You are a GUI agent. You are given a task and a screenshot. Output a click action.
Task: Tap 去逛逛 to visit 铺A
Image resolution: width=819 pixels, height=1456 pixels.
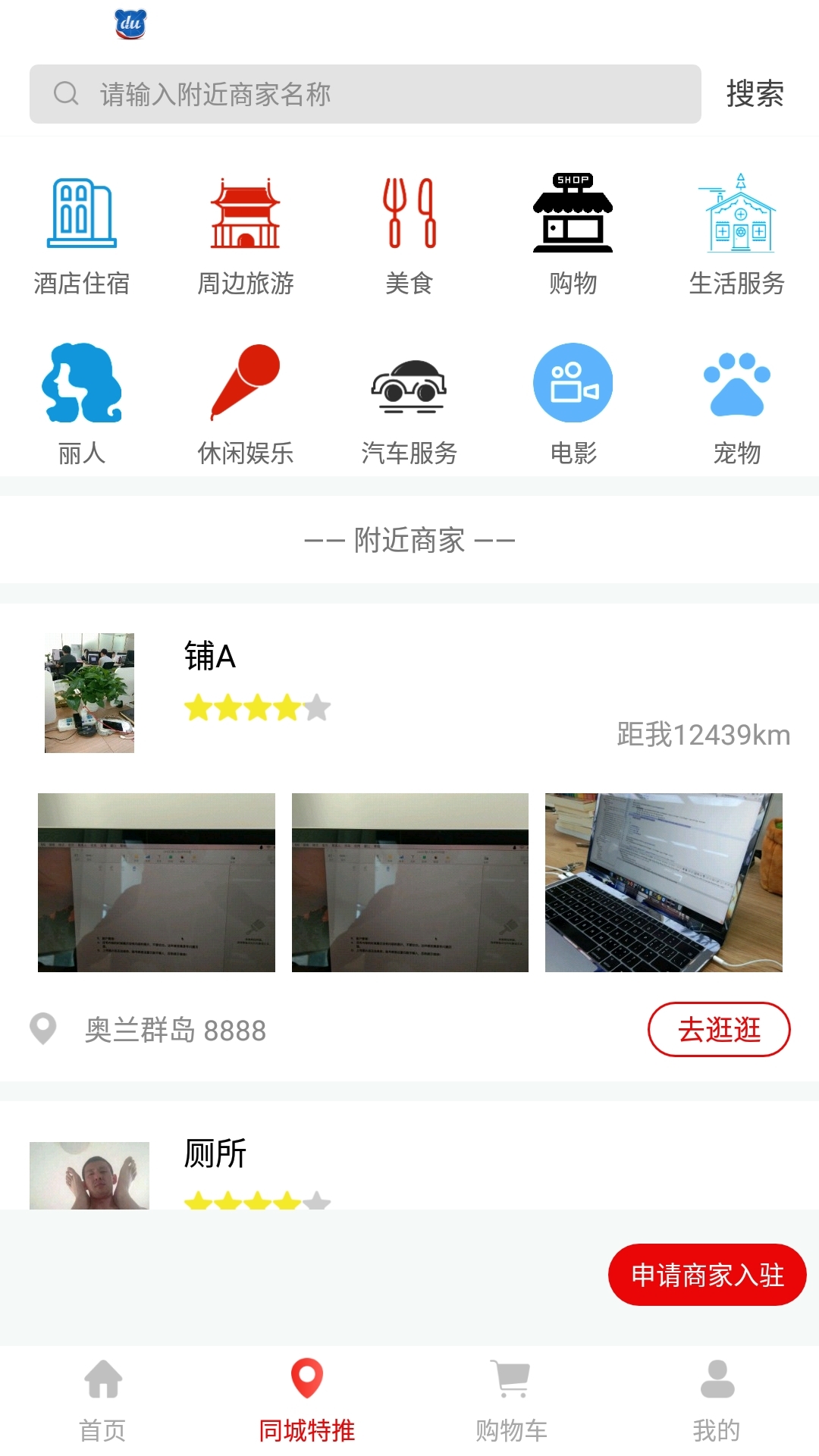[718, 1029]
